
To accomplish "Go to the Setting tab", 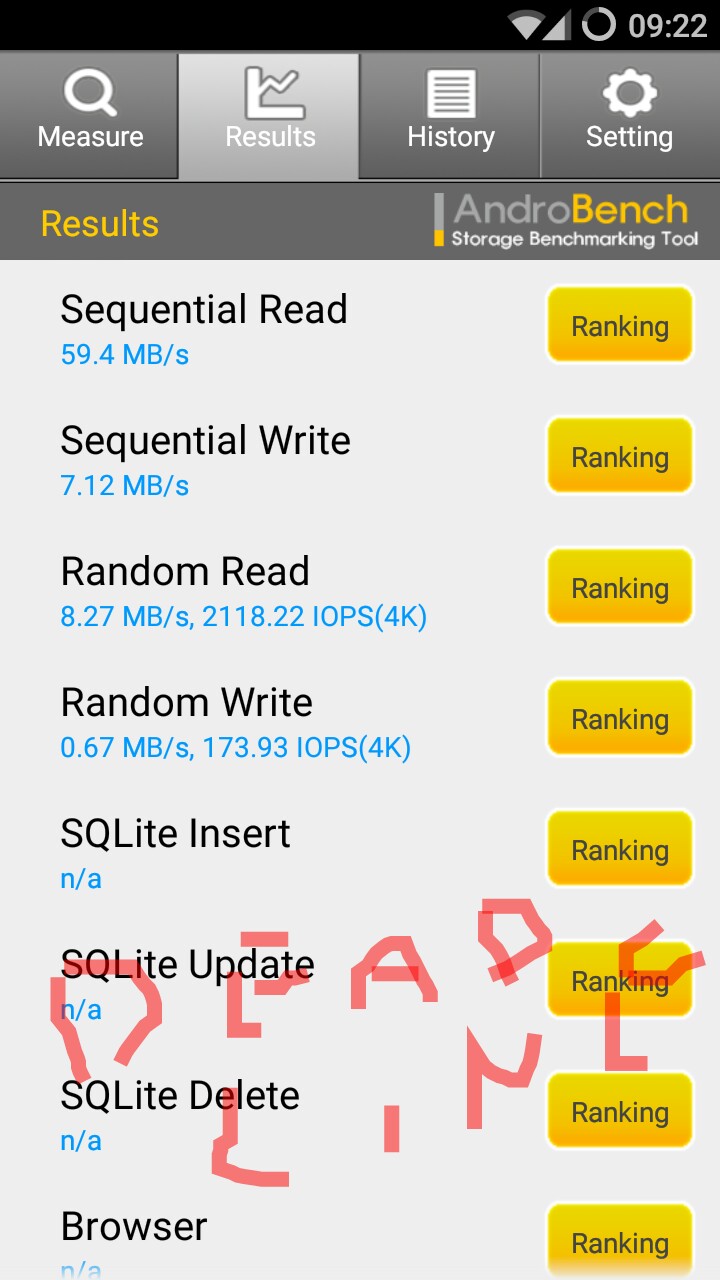I will 630,116.
